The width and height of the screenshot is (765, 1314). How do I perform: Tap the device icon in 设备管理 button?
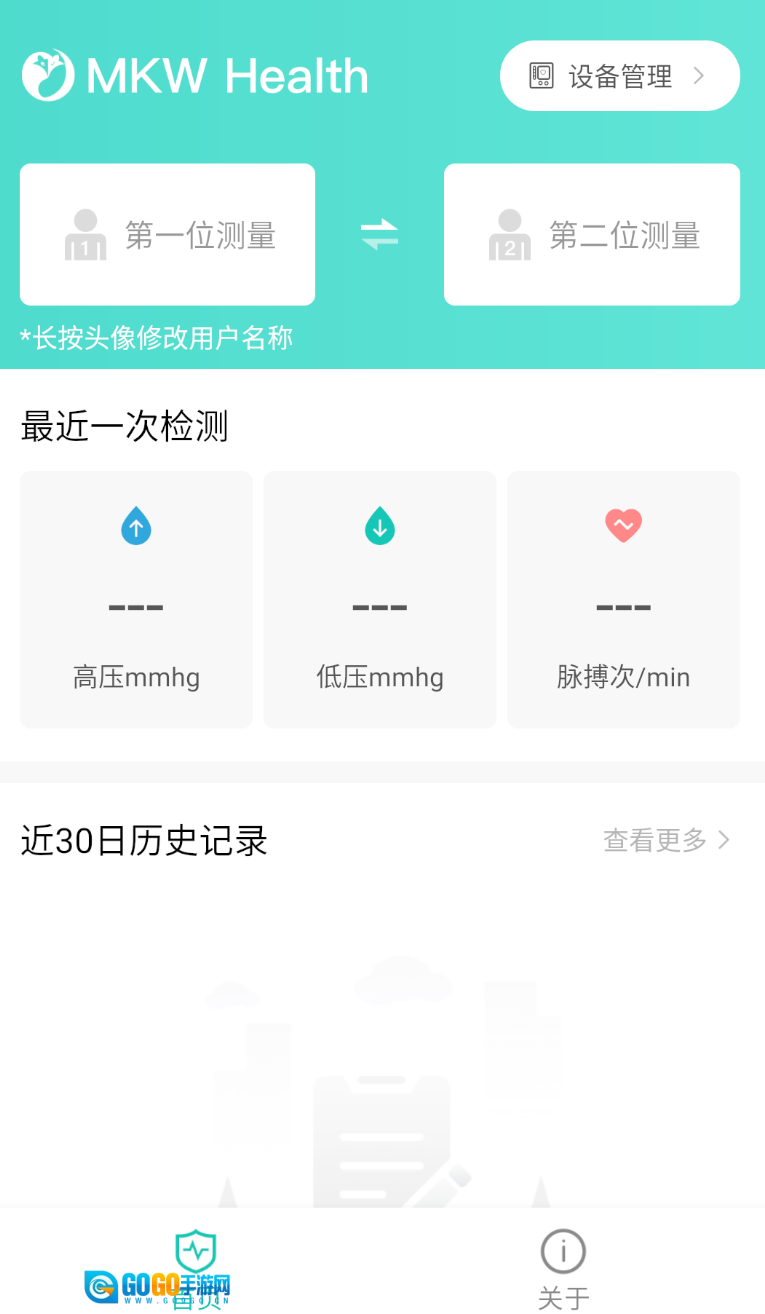point(541,75)
